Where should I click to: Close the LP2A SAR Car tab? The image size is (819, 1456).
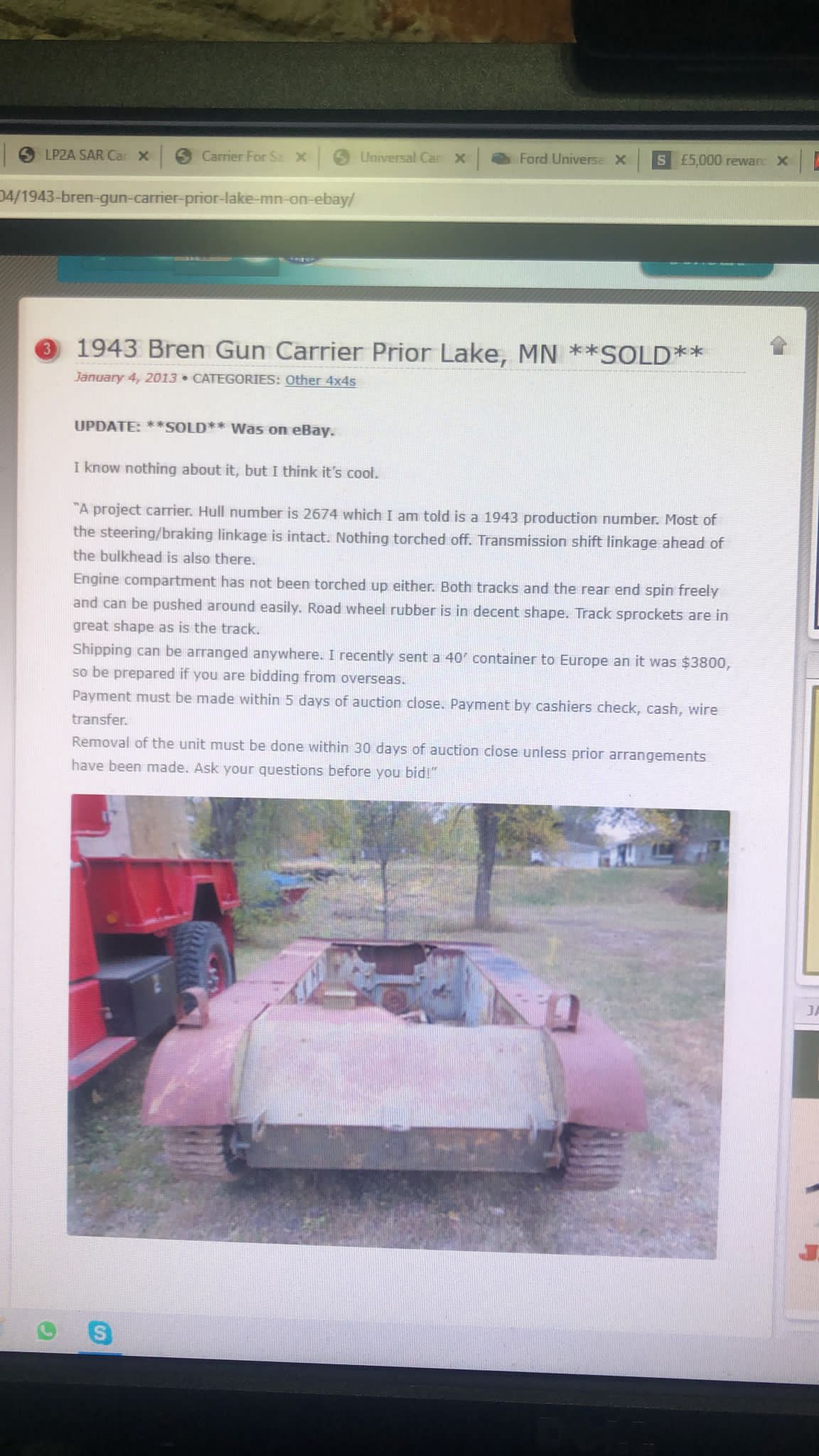[x=143, y=156]
